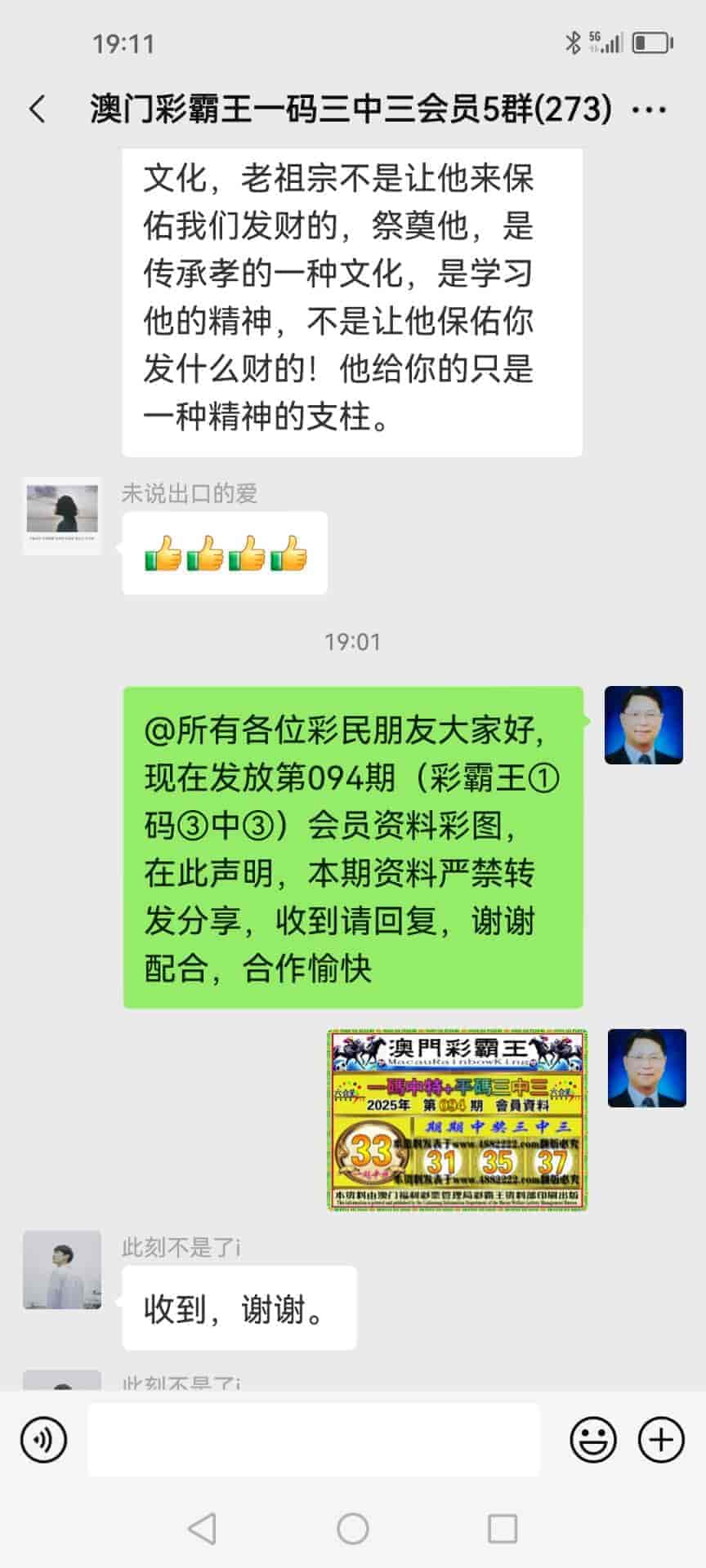Open the plus attachments menu

[x=660, y=1440]
